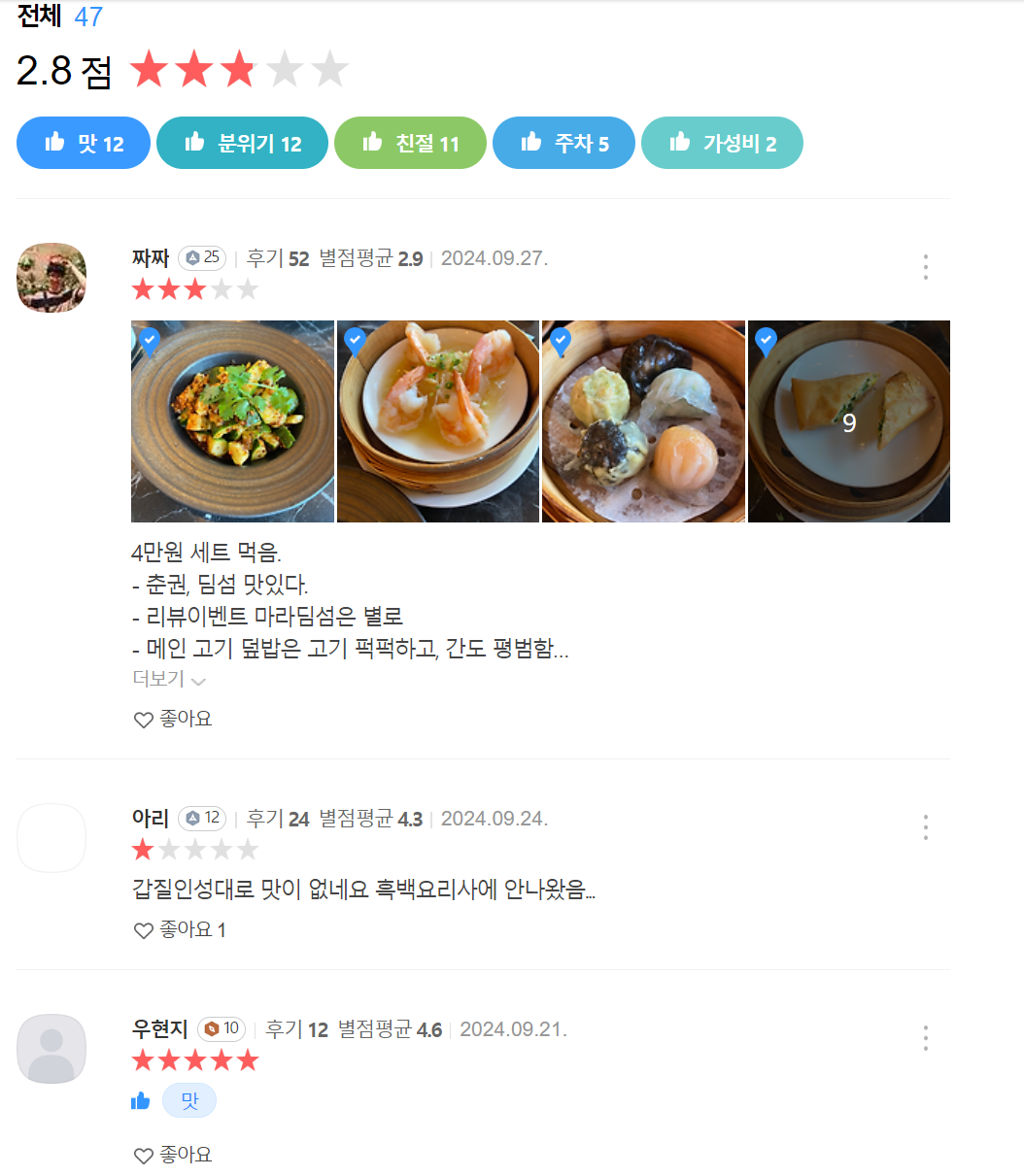
Task: Click the badge 10 next to 우현지's name
Action: (x=220, y=1030)
